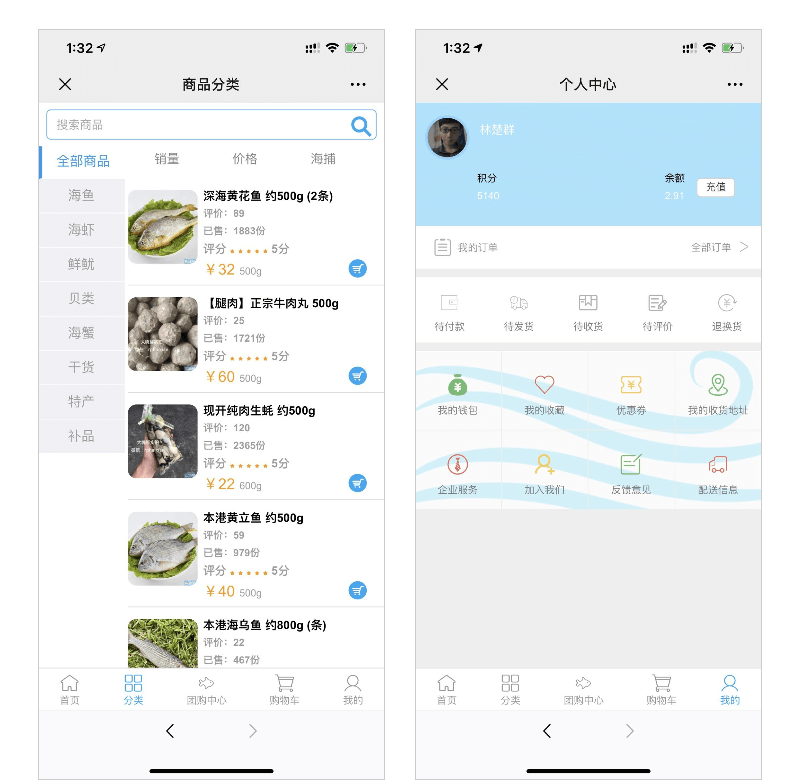Sort products by 价格
Screen dimensions: 800x780
(x=245, y=159)
